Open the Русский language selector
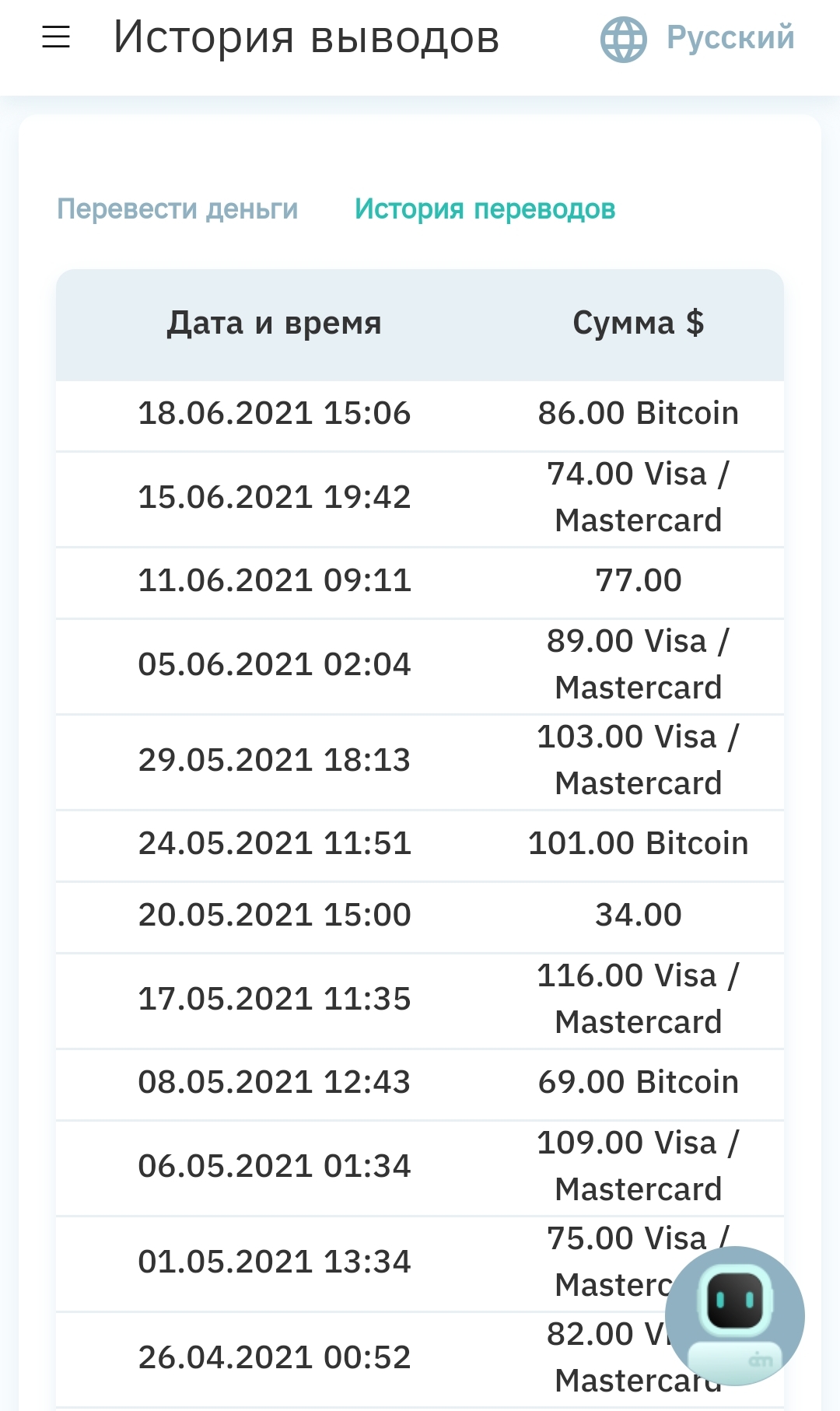 click(x=698, y=38)
